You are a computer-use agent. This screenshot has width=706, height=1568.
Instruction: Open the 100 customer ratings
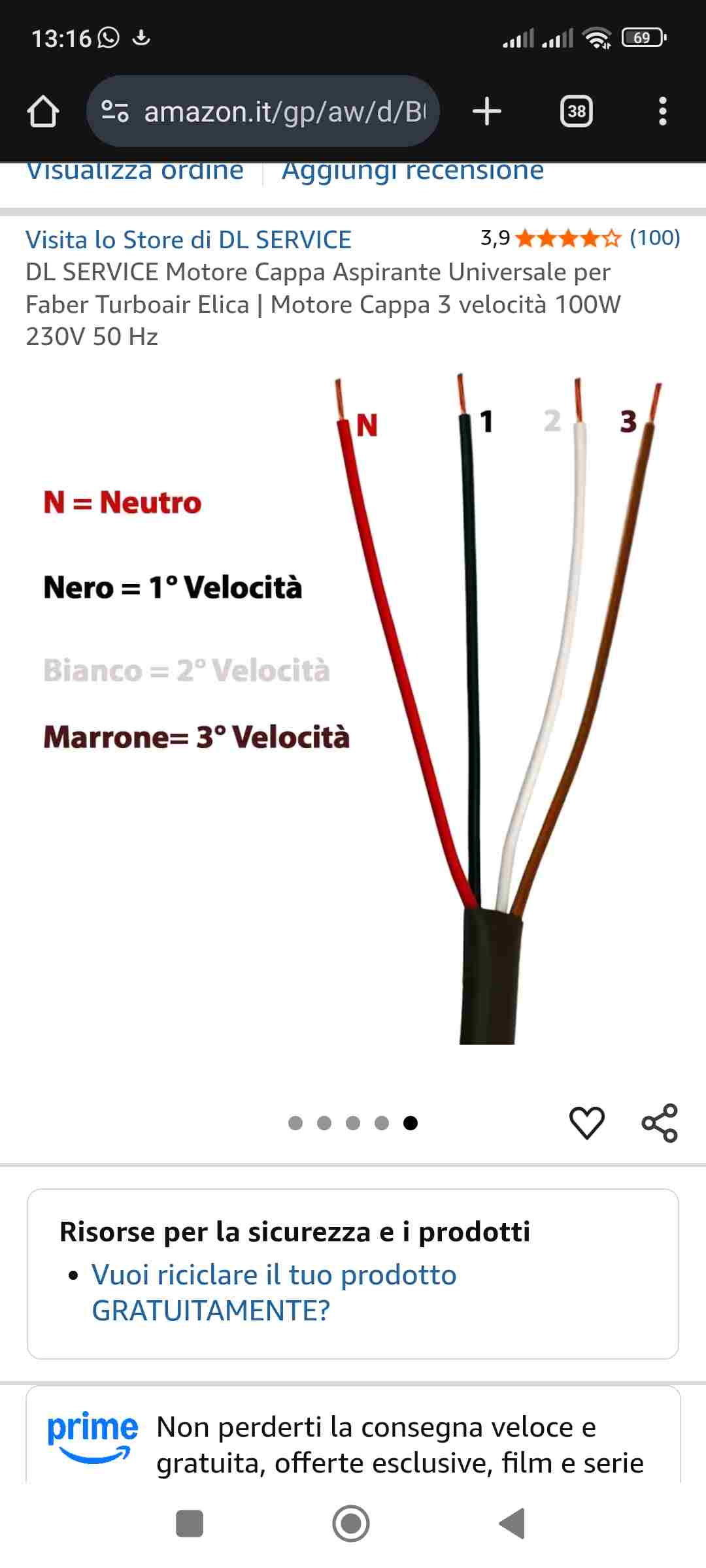(654, 238)
